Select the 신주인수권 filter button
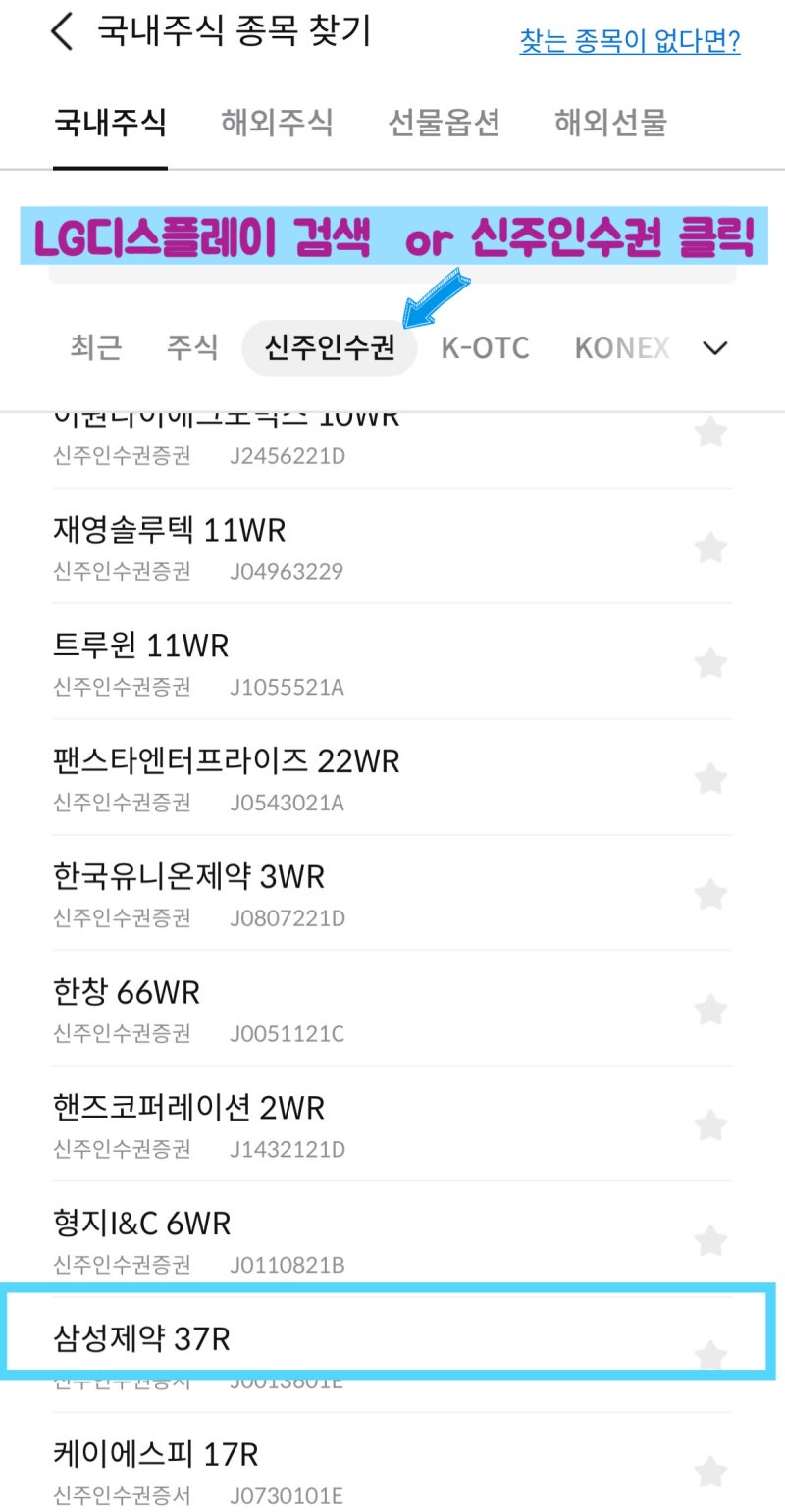Viewport: 785px width, 1512px height. click(329, 347)
